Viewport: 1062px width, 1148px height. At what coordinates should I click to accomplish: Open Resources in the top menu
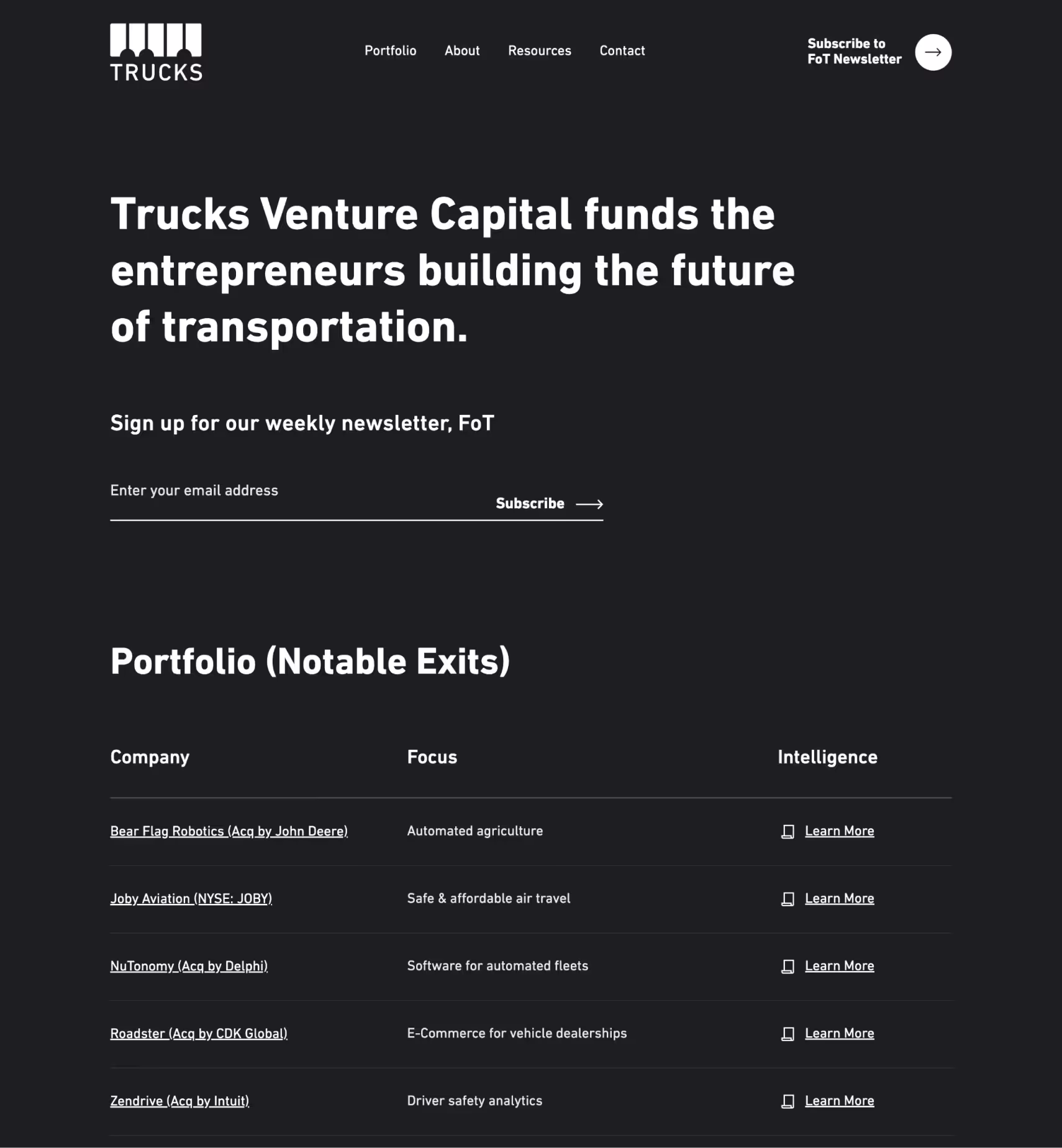click(x=539, y=51)
